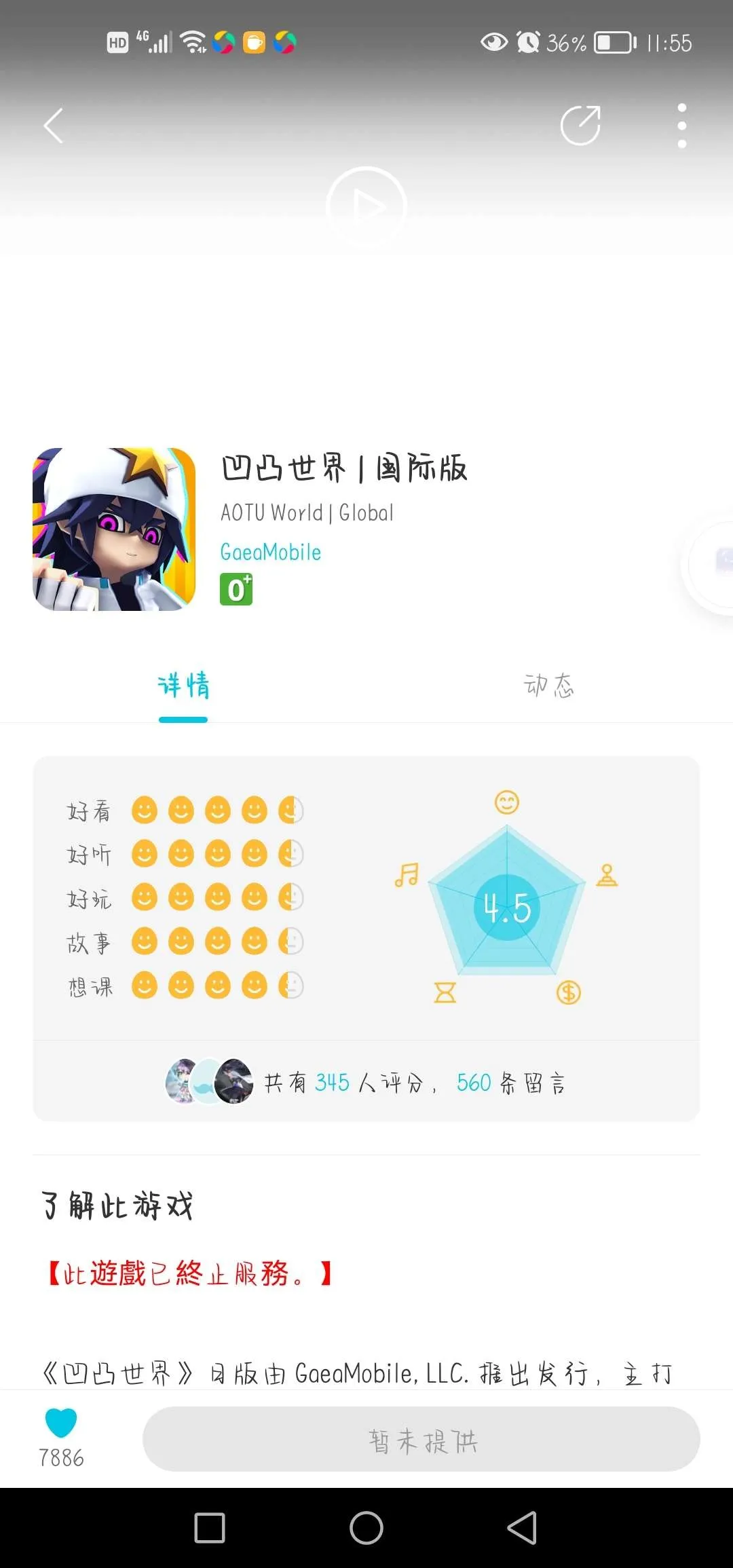Viewport: 733px width, 1568px height.
Task: Switch to the 动态 tab
Action: click(548, 686)
